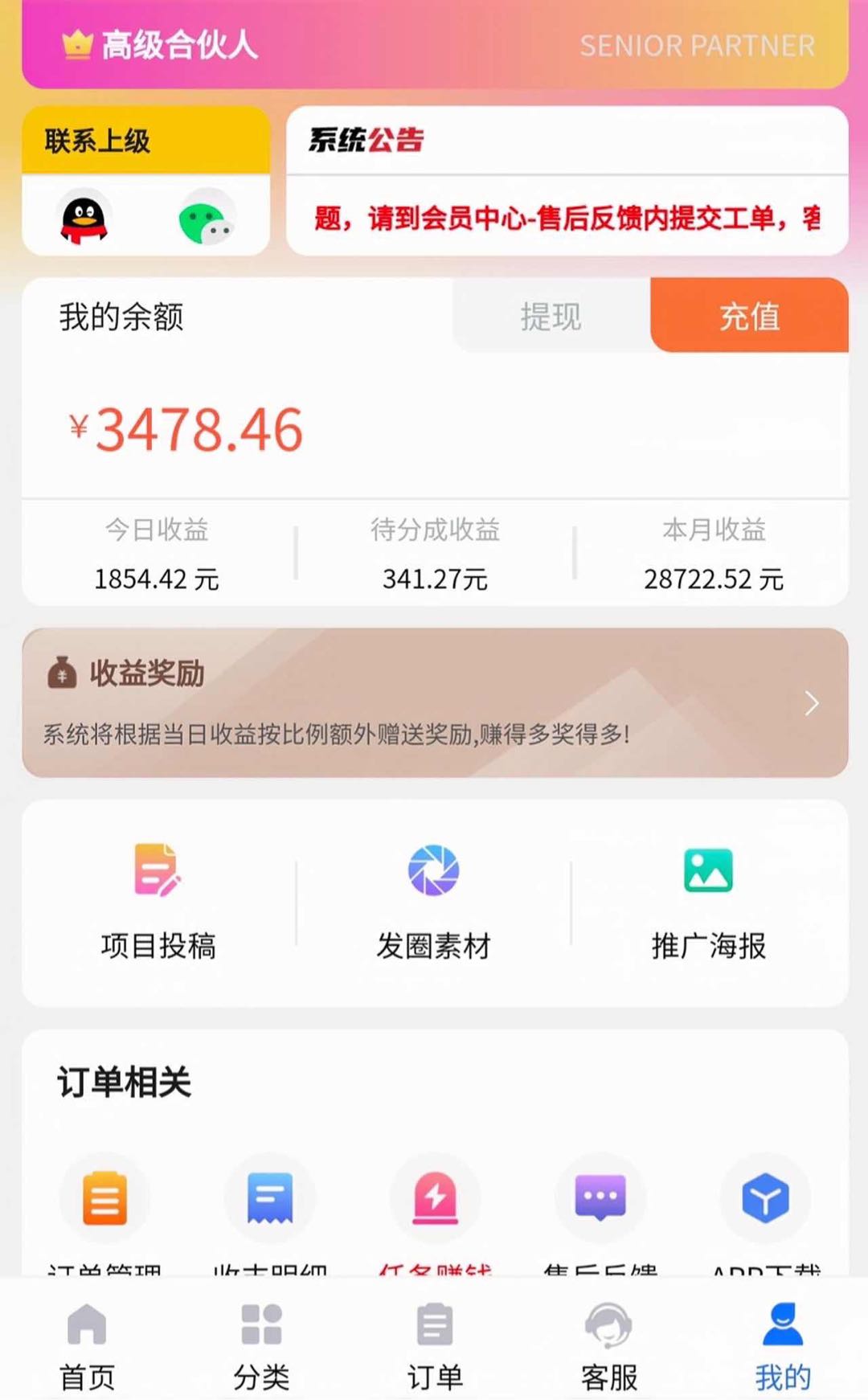Switch to the 首页 home tab
Screen dimensions: 868x1400
87,1344
